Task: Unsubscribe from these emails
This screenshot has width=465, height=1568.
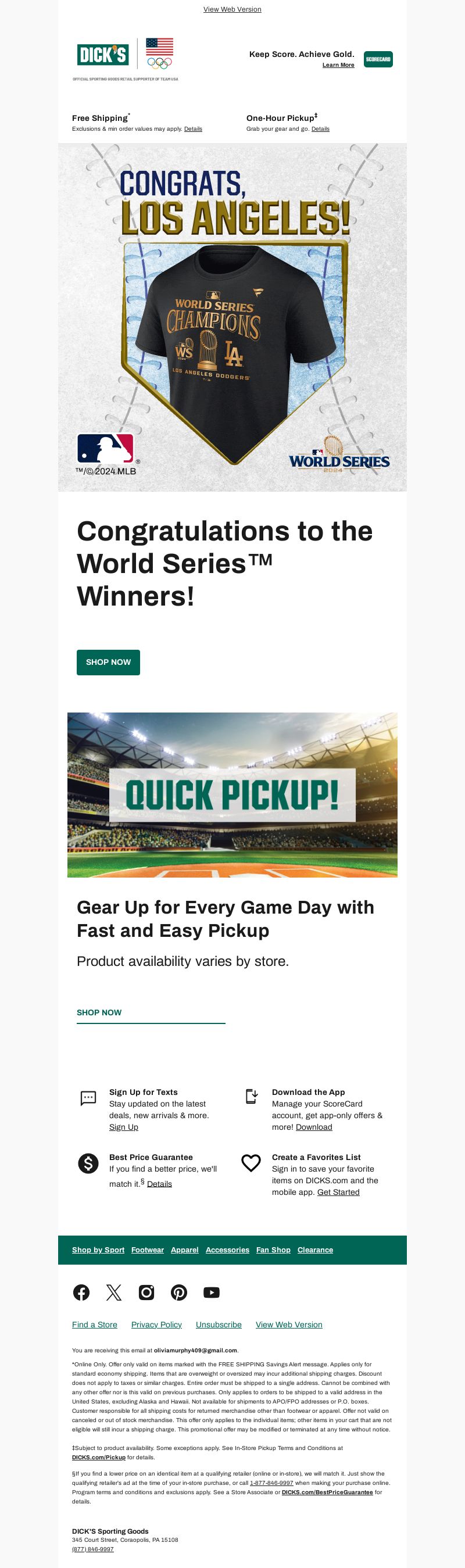Action: [x=219, y=1324]
